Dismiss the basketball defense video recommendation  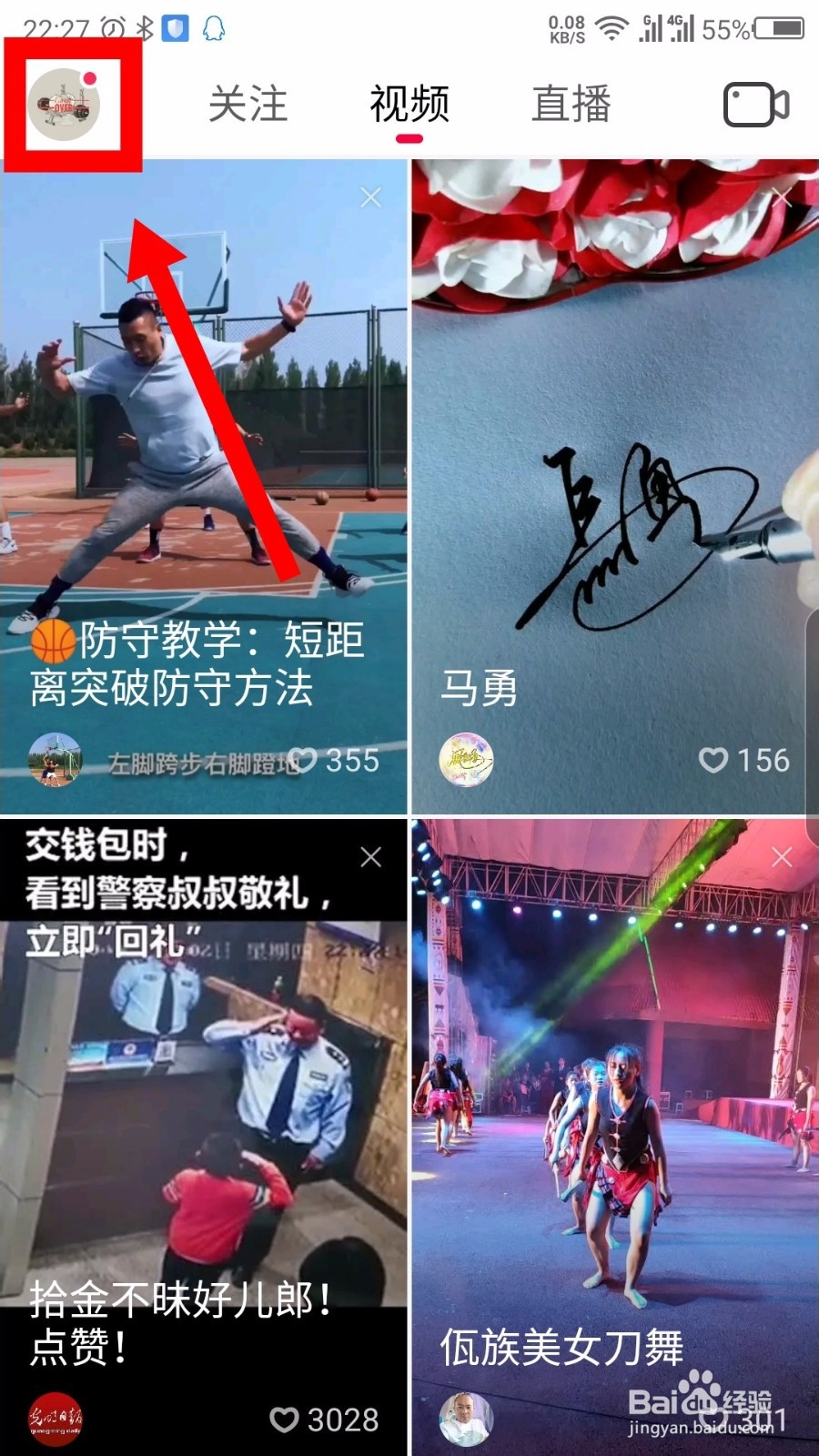[x=370, y=197]
